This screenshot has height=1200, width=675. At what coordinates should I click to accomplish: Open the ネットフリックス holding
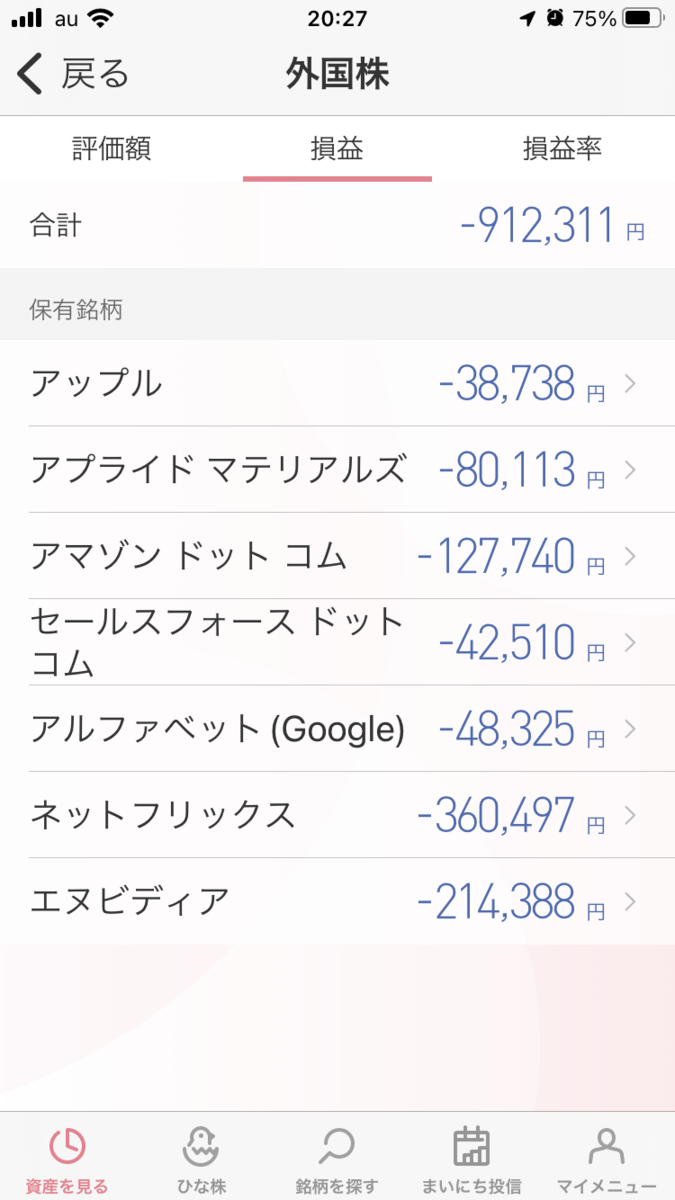337,815
